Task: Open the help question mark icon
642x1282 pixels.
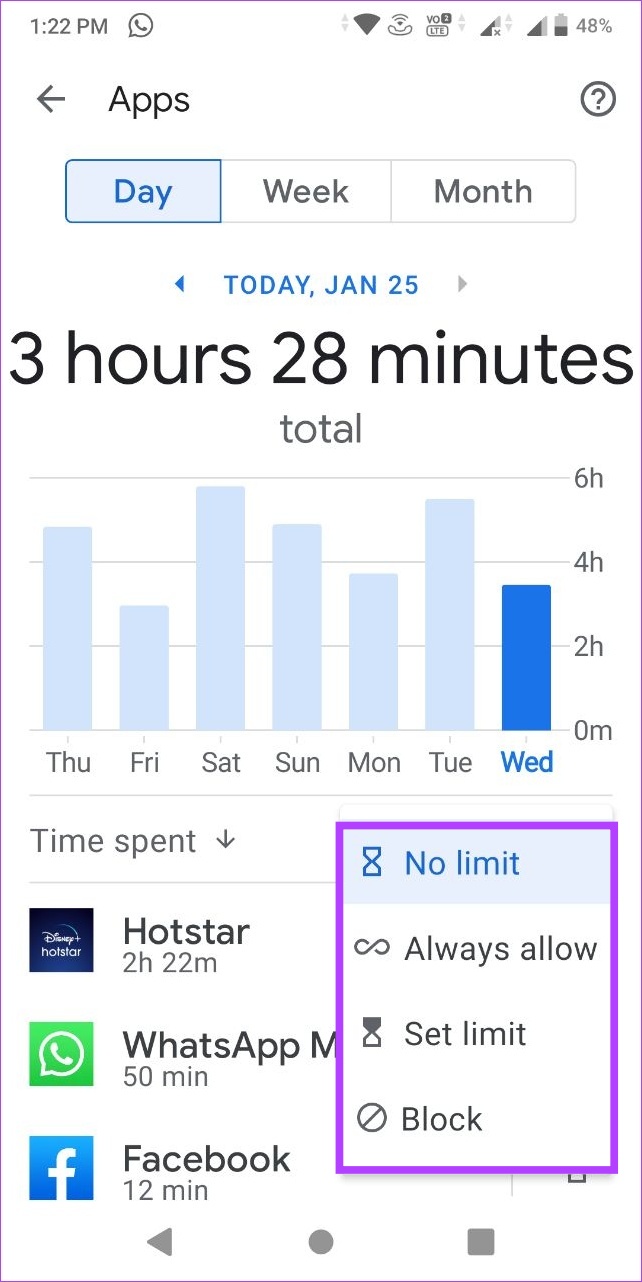Action: (598, 99)
